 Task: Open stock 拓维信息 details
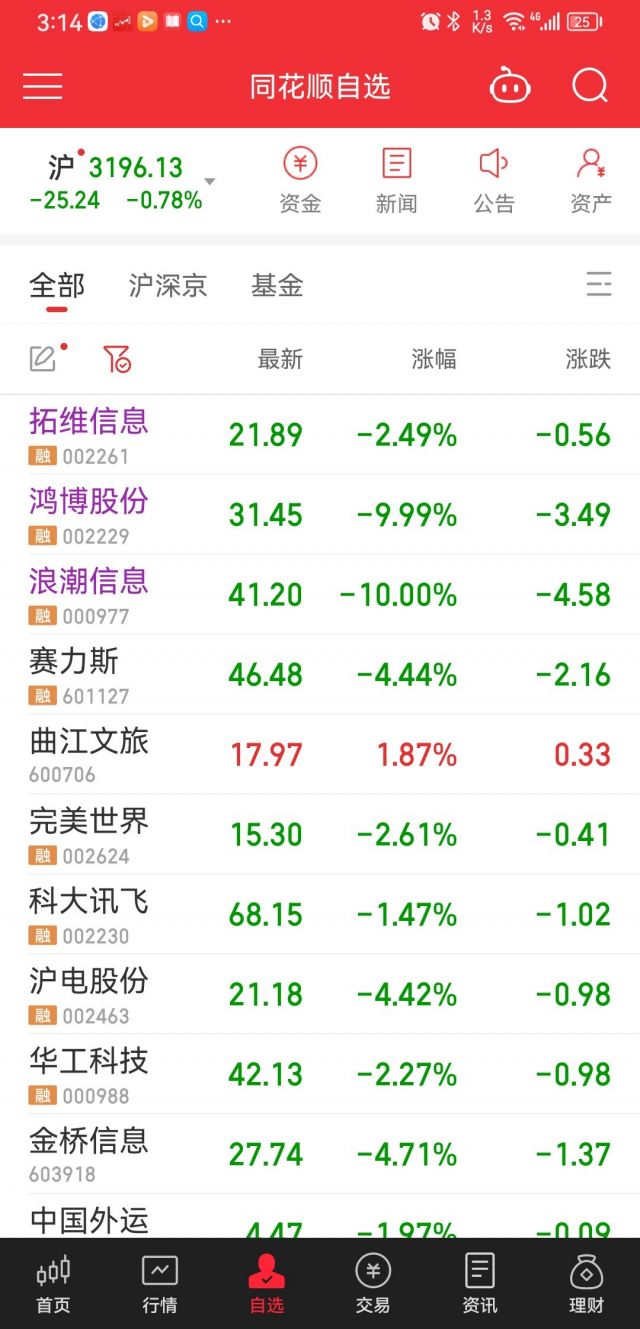point(320,435)
